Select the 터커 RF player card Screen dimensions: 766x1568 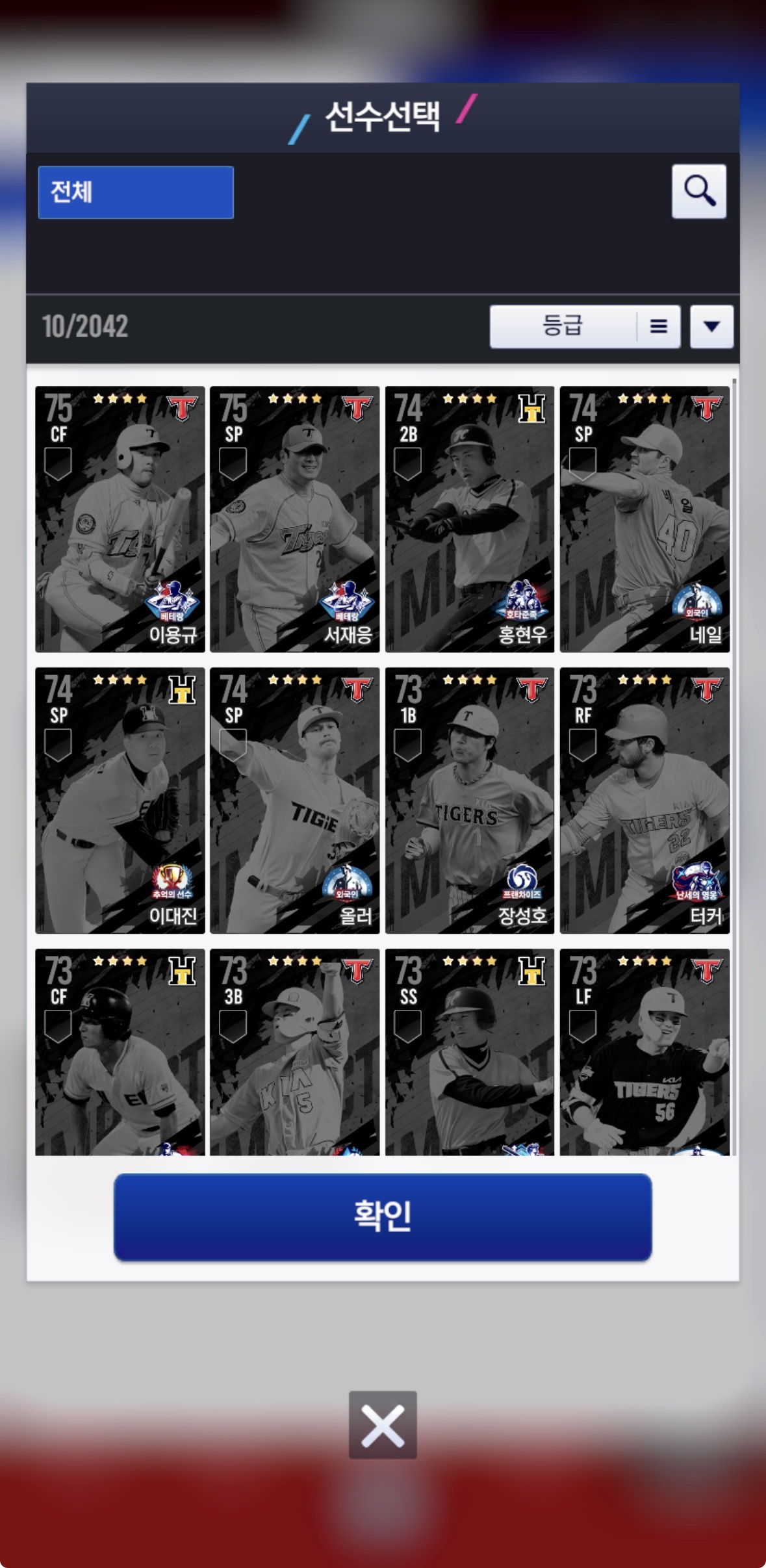pos(645,800)
